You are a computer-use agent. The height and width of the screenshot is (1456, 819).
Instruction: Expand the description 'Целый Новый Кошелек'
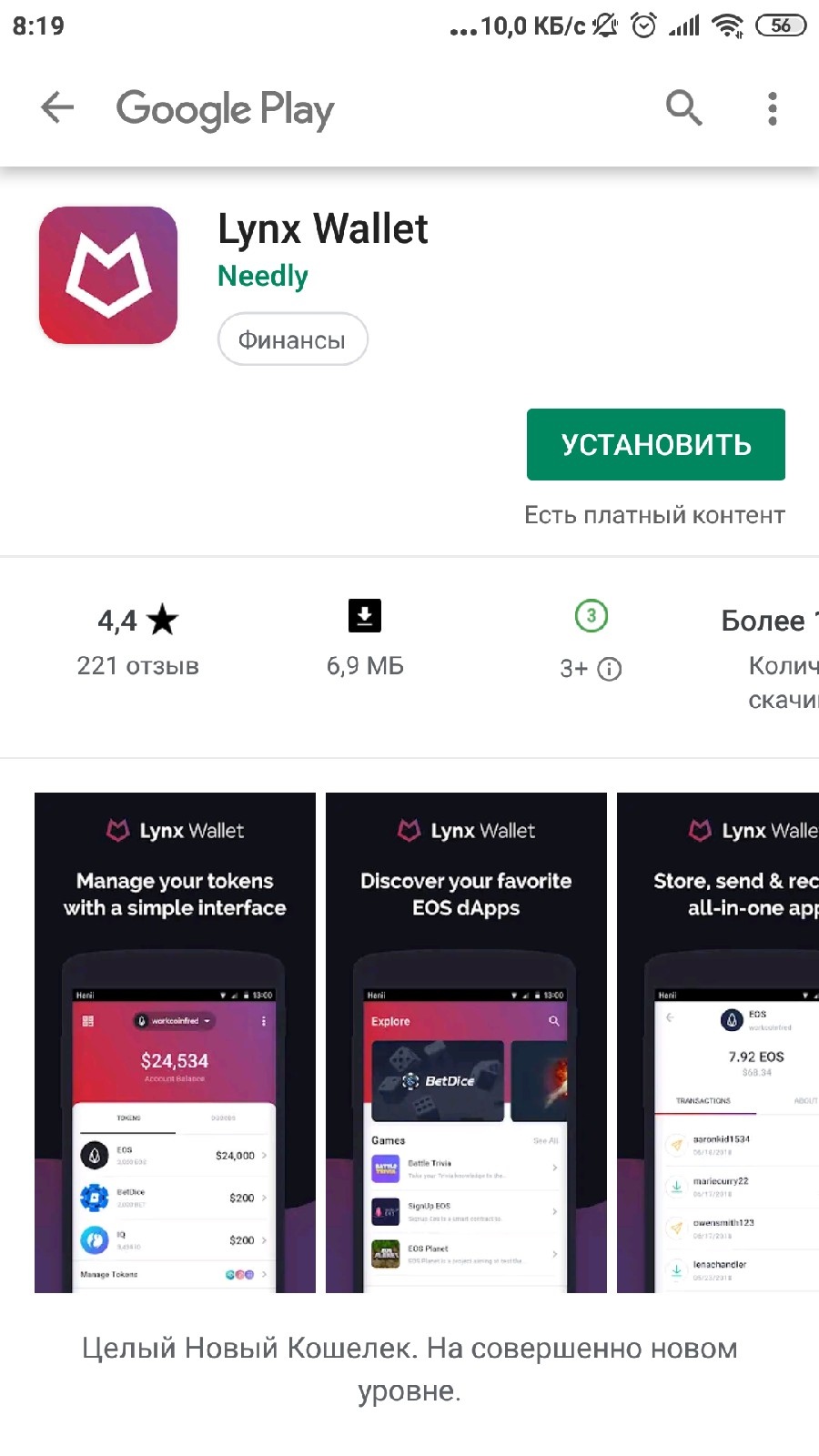(409, 1369)
